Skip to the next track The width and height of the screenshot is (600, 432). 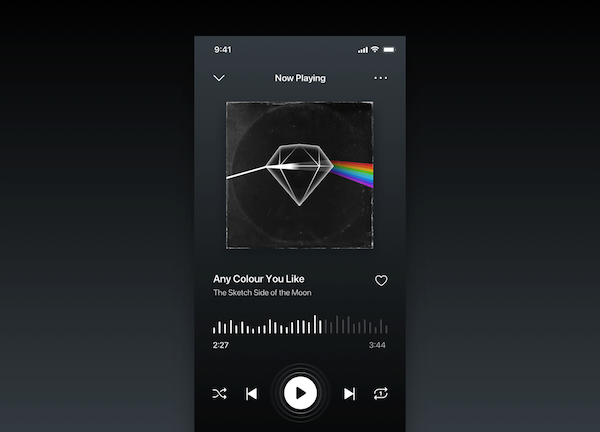pyautogui.click(x=349, y=394)
